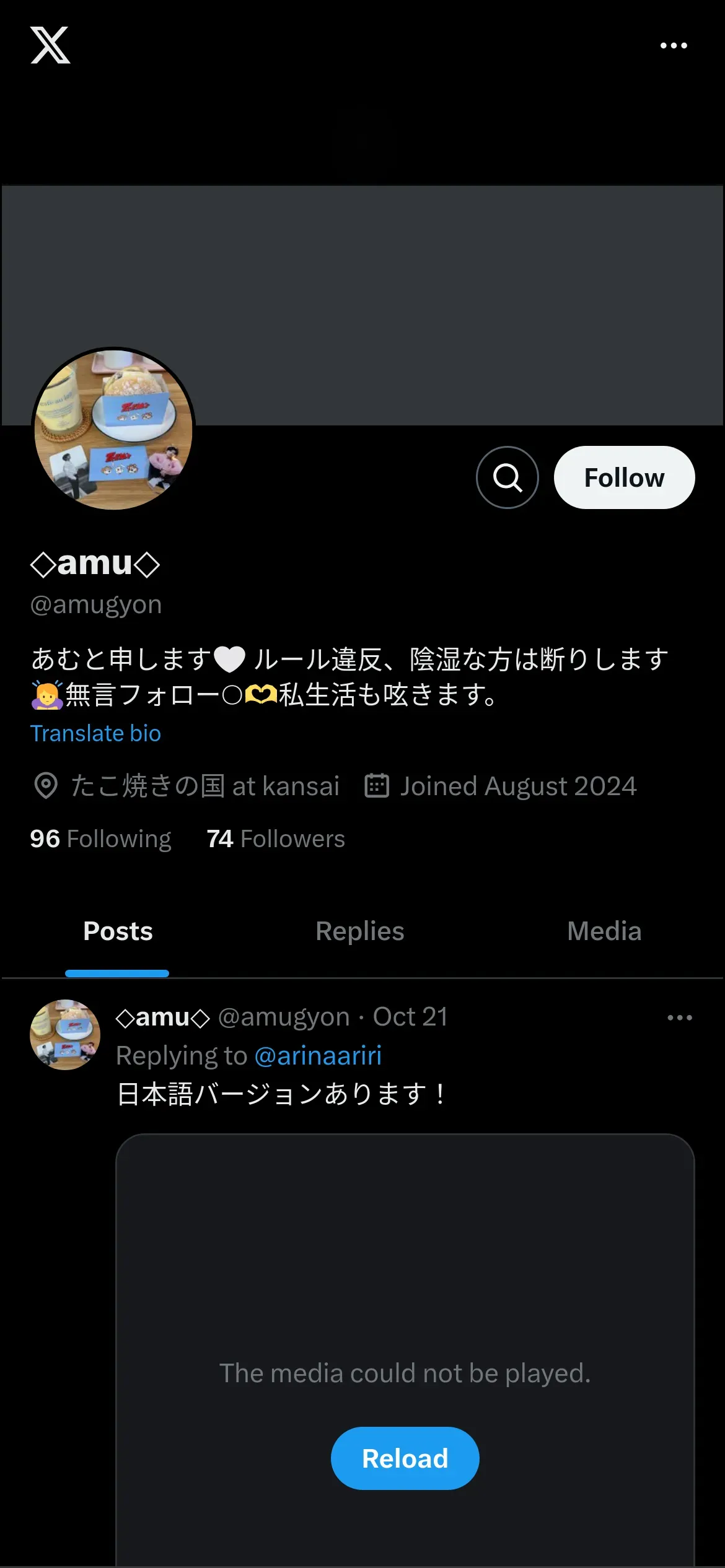Viewport: 725px width, 1568px height.
Task: Open amu's large profile photo
Action: coord(113,429)
